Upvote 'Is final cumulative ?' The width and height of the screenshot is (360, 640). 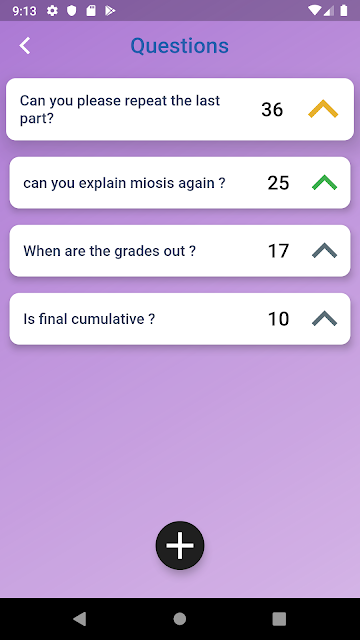coord(324,319)
